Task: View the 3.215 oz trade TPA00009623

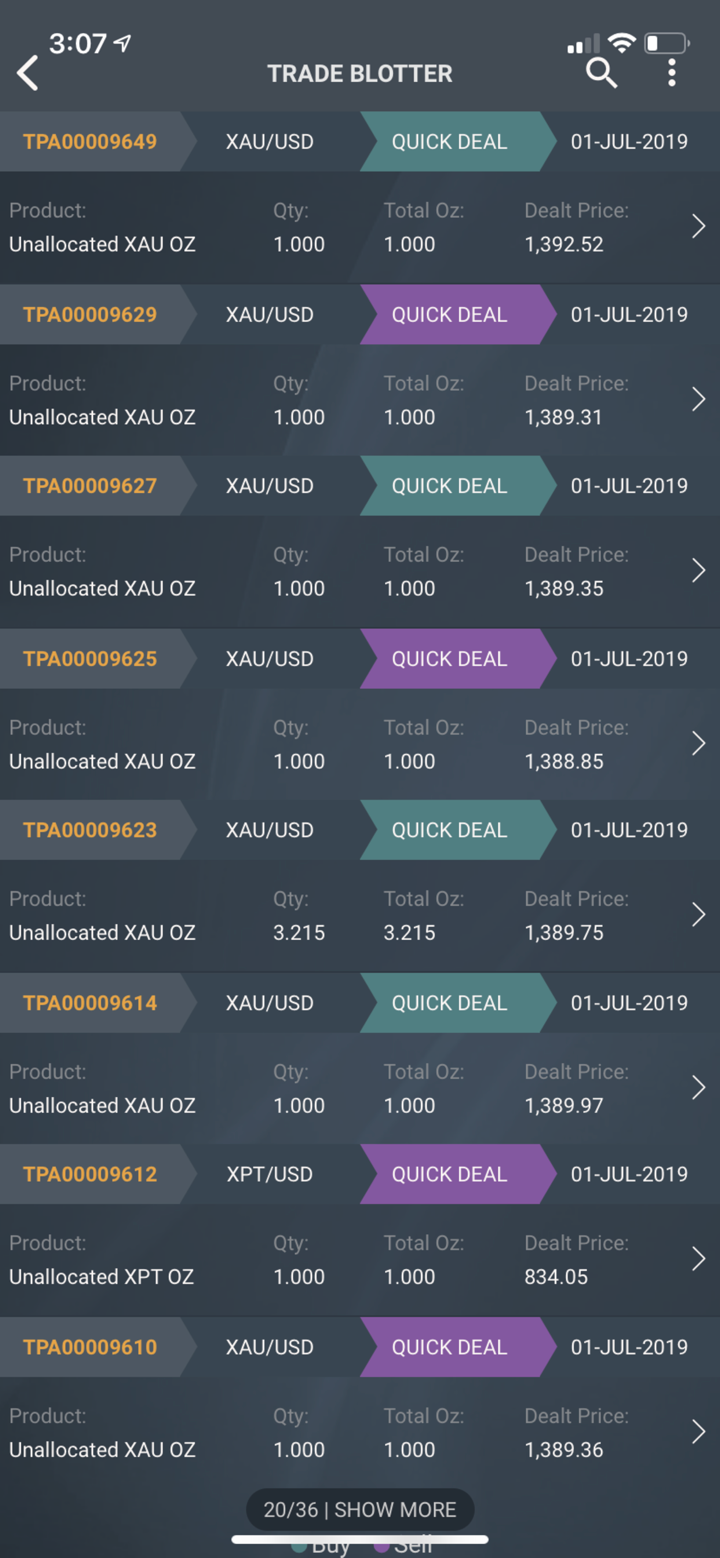Action: 698,915
